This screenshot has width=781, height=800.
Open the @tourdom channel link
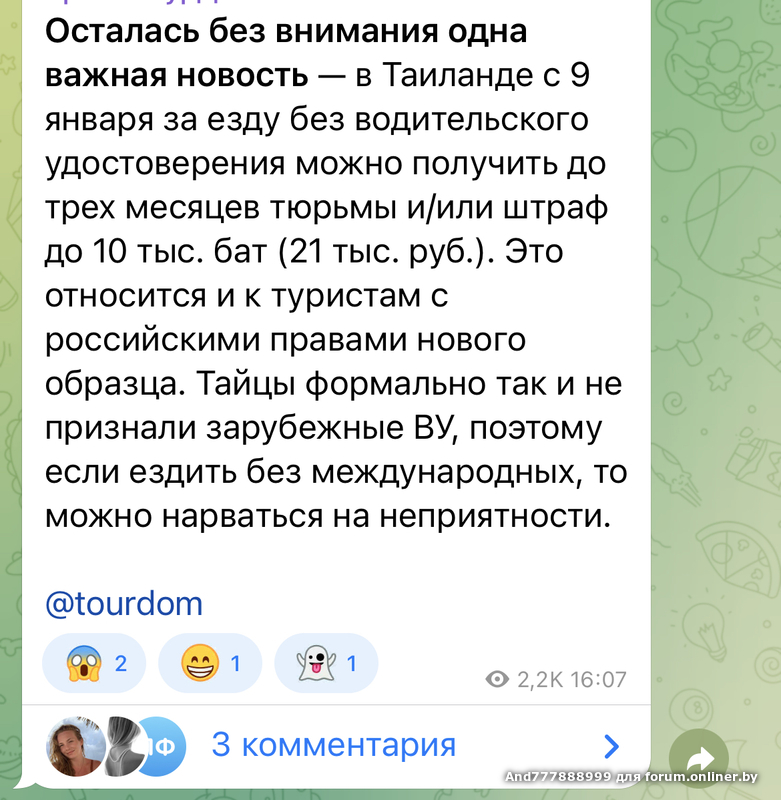tap(124, 604)
